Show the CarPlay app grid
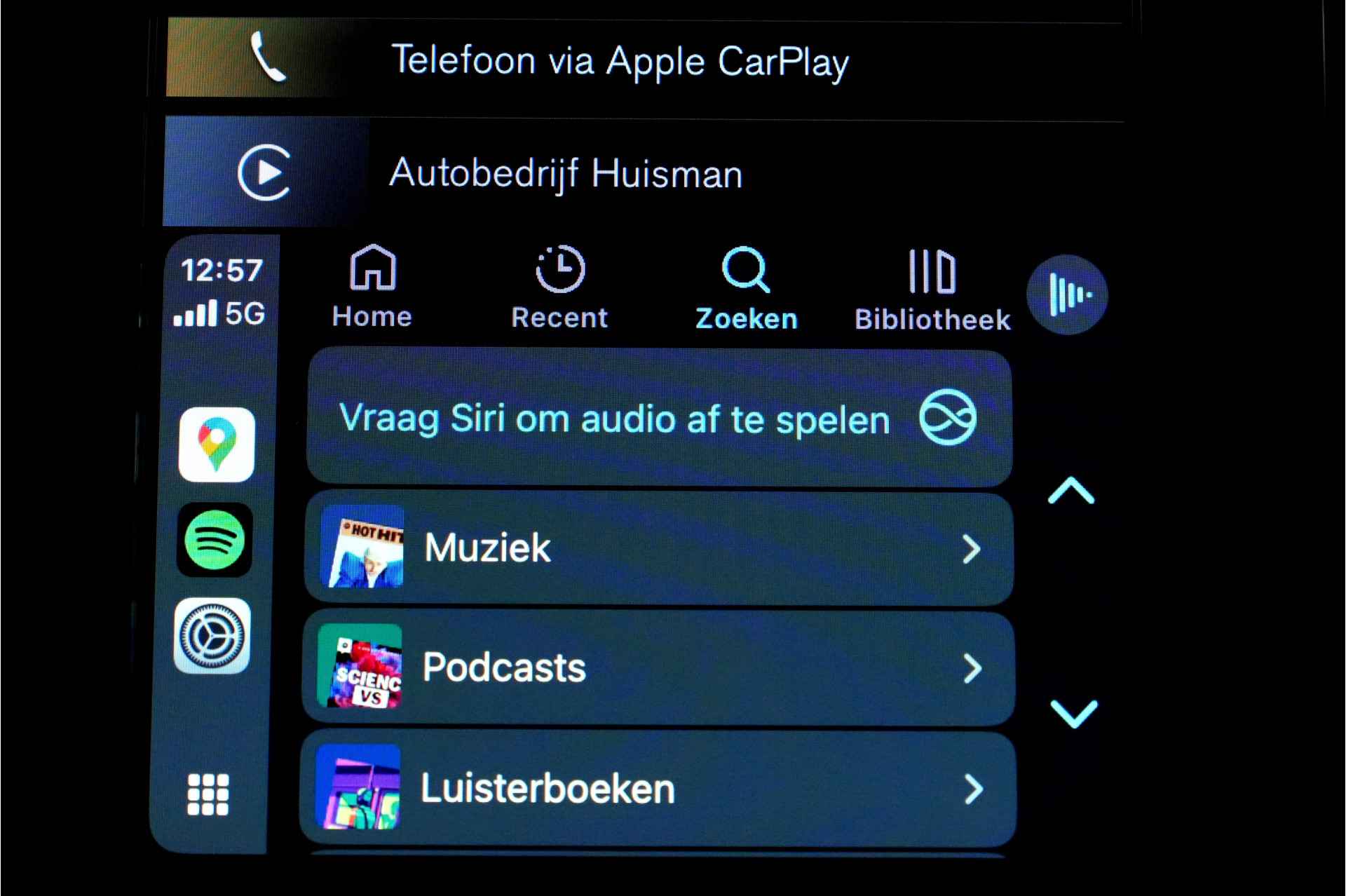 tap(208, 794)
